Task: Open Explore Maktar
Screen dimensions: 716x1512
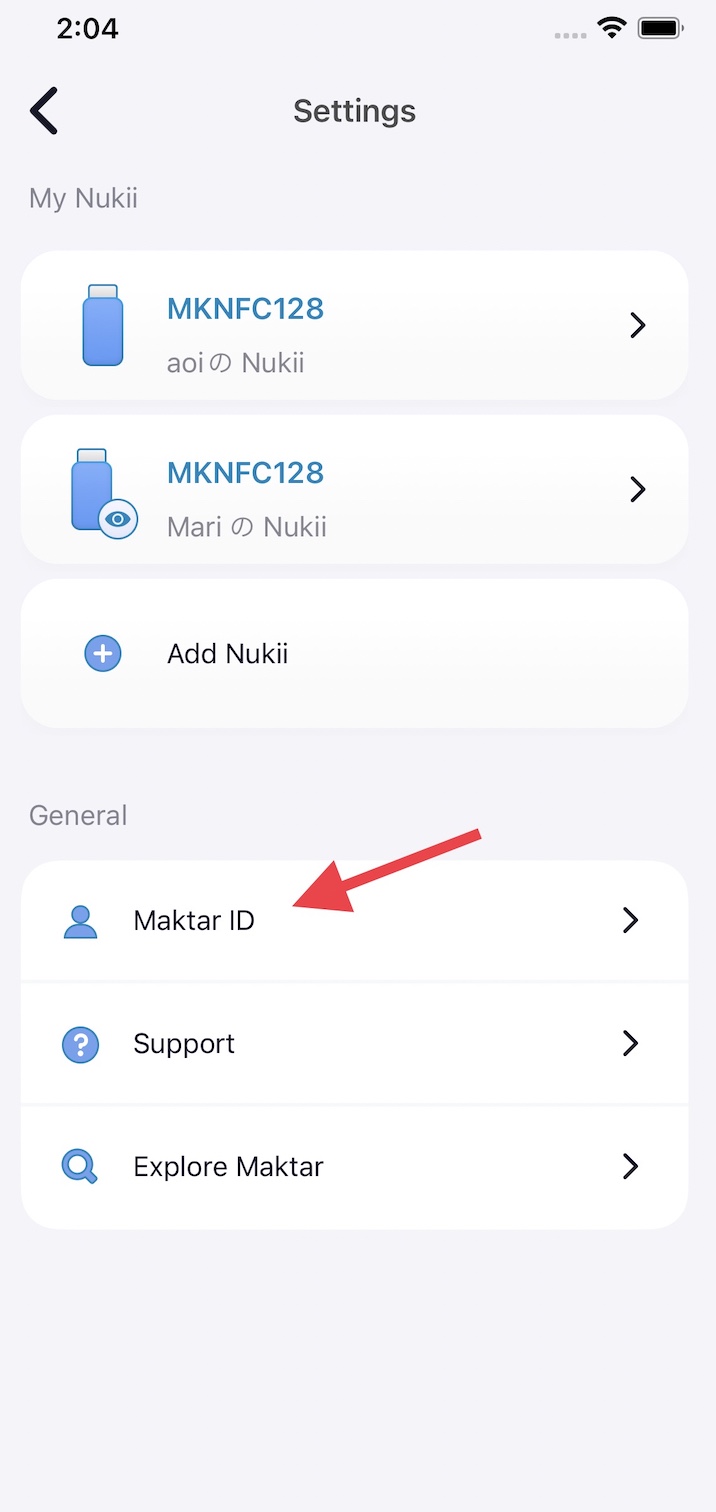Action: (x=354, y=1167)
